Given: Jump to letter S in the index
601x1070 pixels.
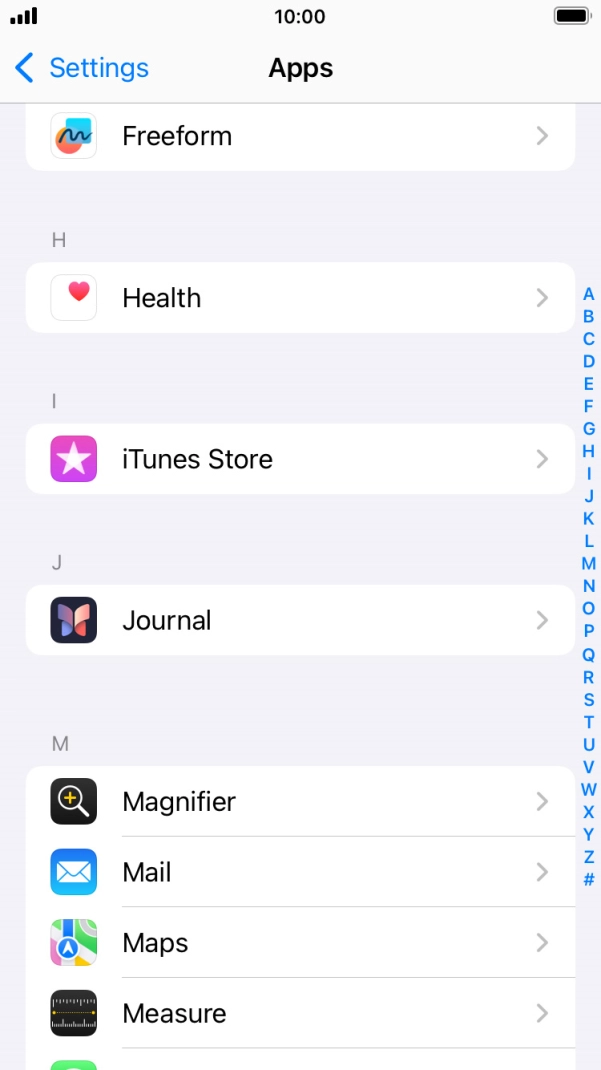Looking at the screenshot, I should pos(589,700).
